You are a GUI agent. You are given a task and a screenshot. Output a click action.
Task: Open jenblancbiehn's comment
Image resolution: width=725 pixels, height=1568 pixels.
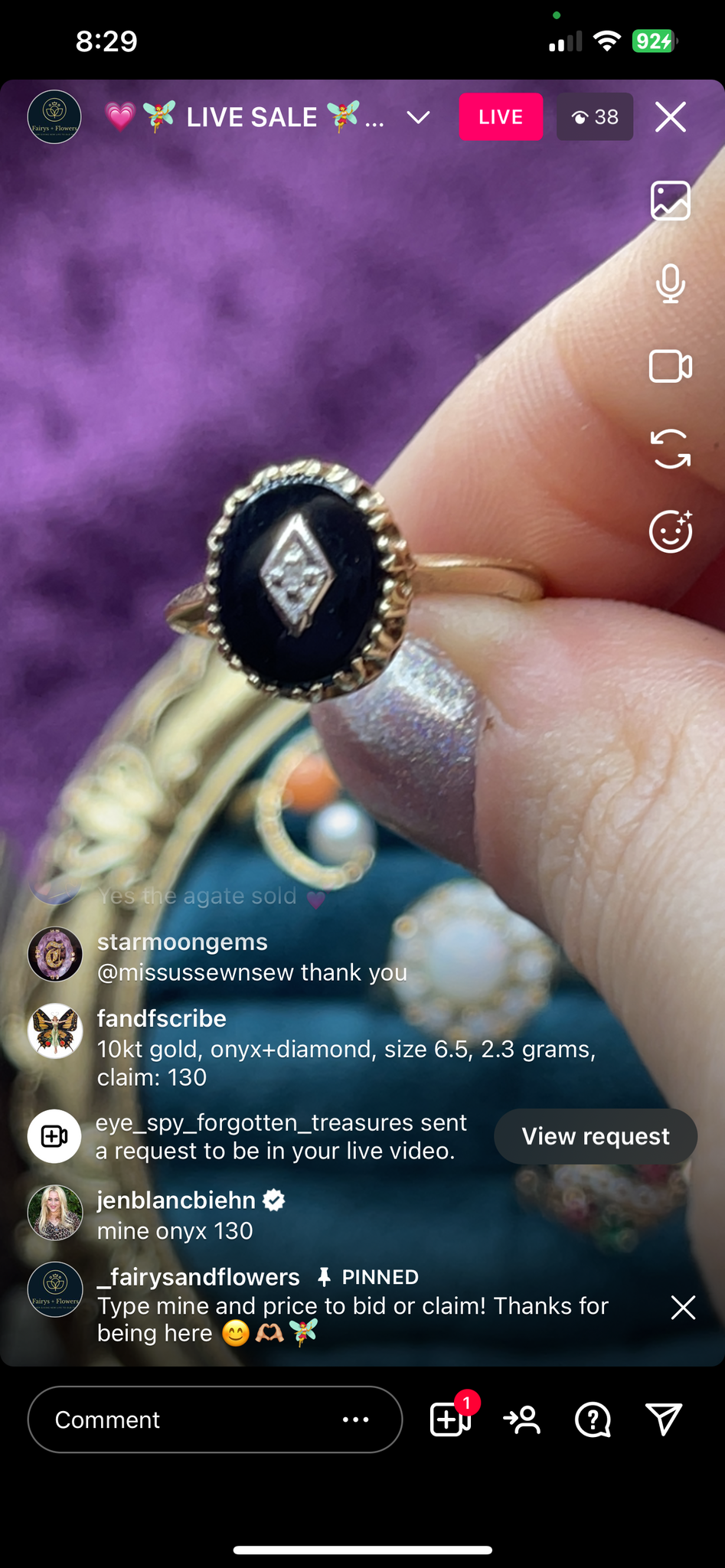coord(176,1215)
